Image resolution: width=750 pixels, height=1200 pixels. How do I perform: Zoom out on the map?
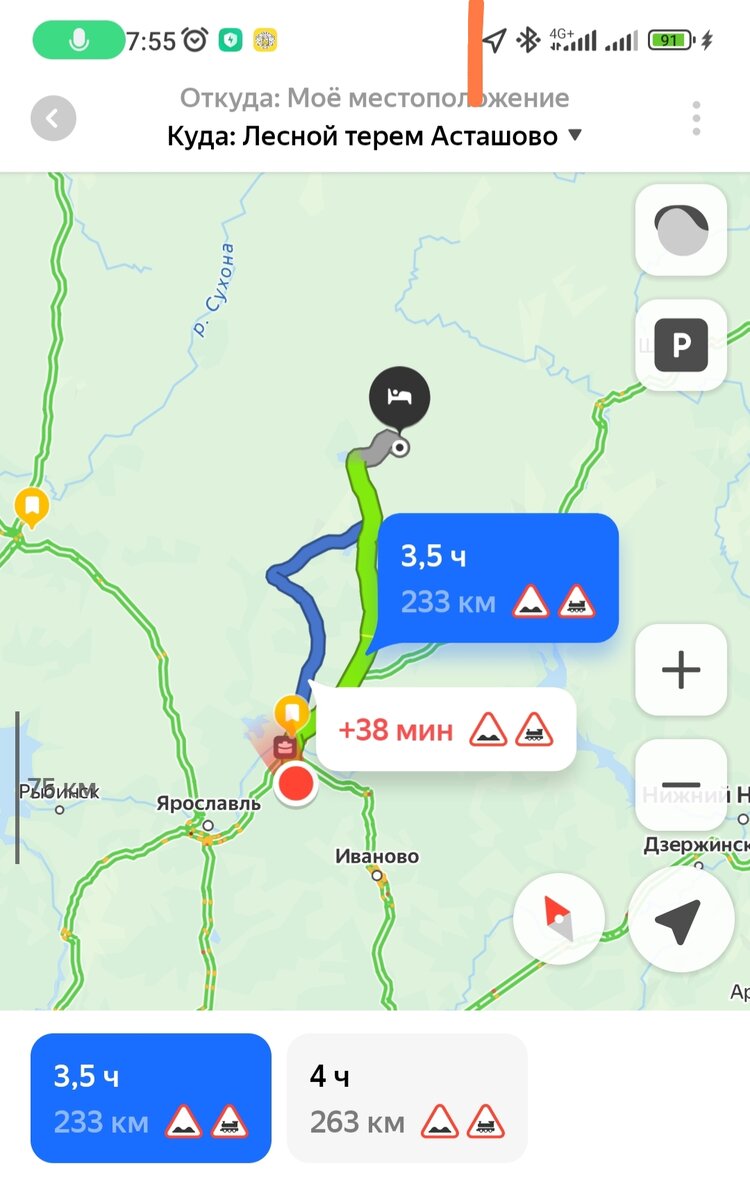pyautogui.click(x=681, y=785)
